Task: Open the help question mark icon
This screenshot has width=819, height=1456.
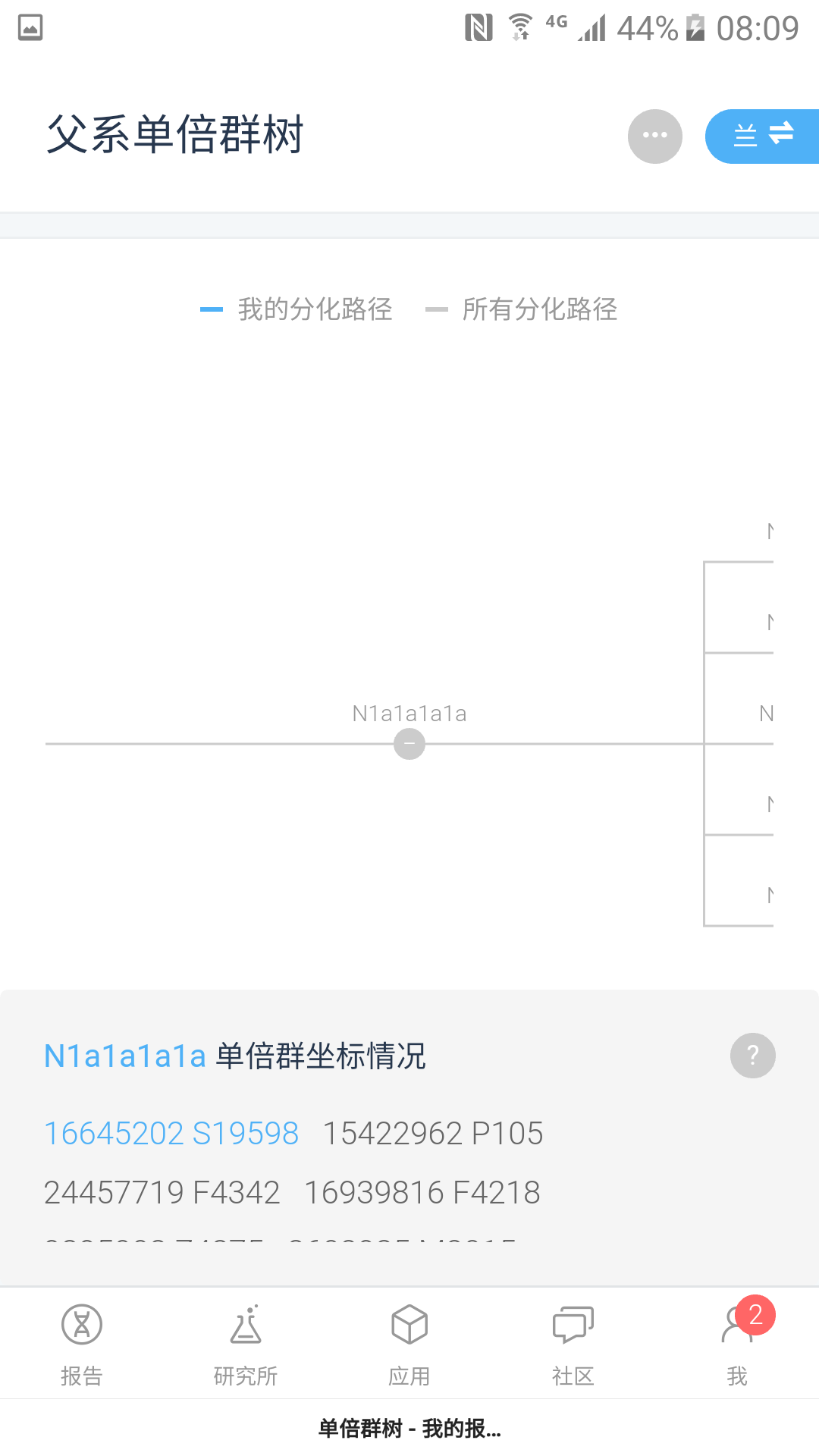Action: point(753,1056)
